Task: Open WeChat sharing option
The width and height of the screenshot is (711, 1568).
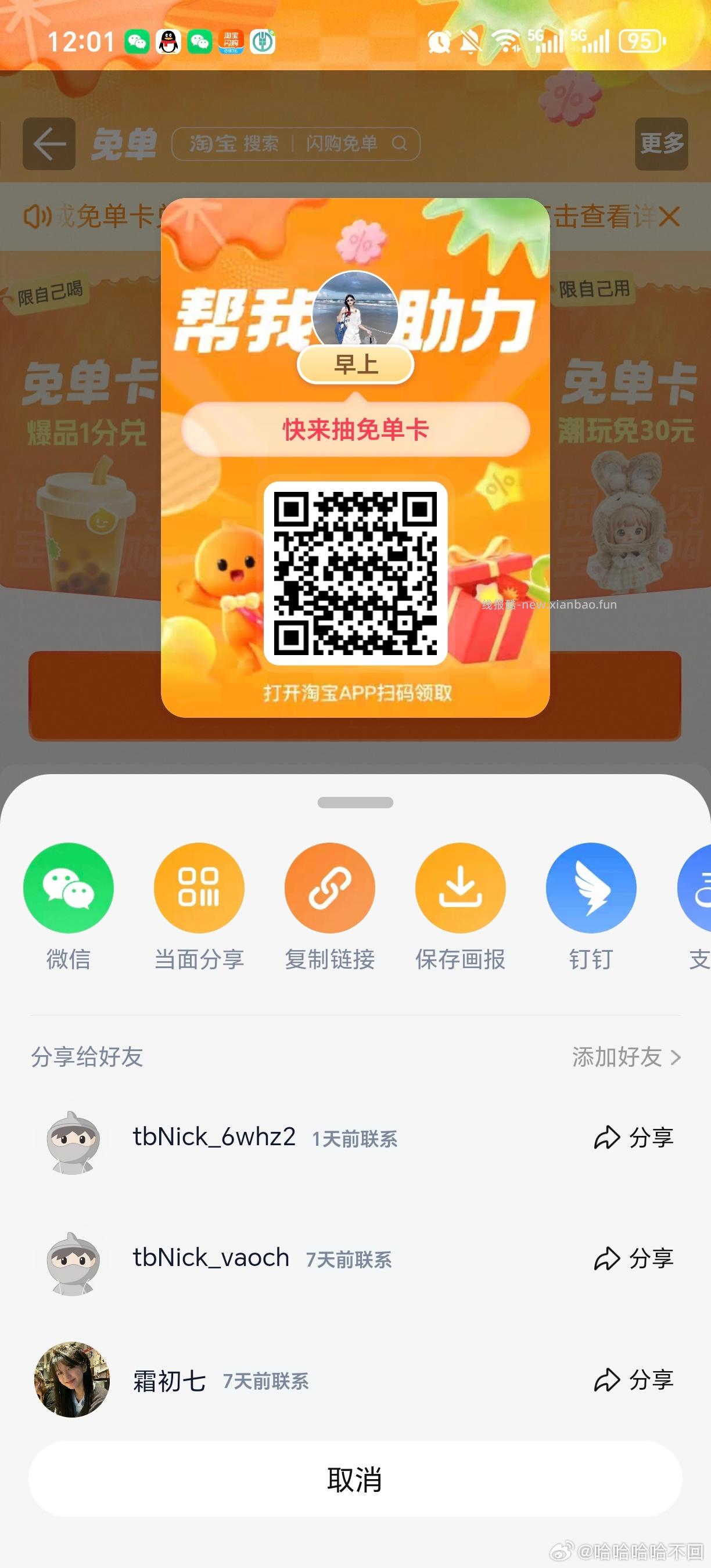Action: (68, 888)
